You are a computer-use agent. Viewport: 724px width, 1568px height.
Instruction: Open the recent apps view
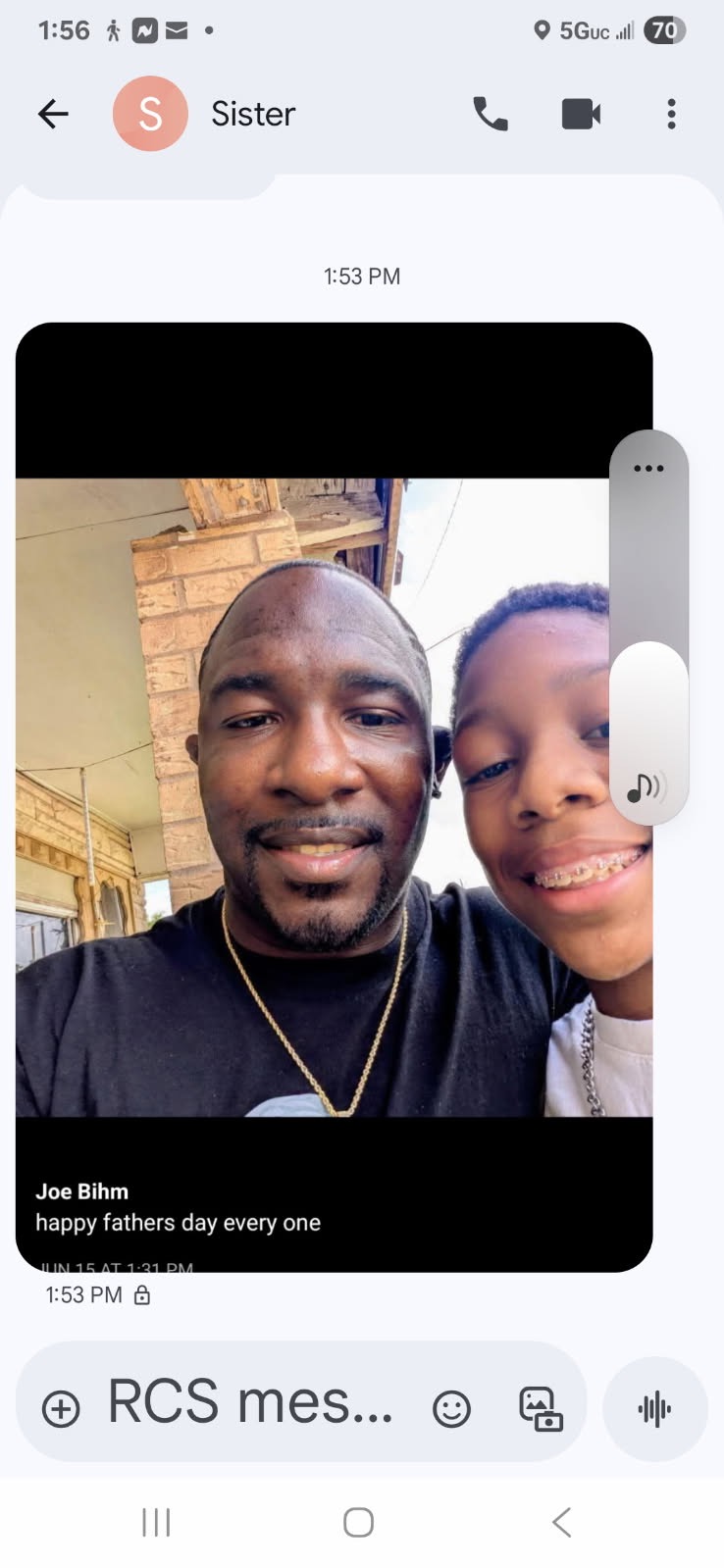(x=156, y=1522)
